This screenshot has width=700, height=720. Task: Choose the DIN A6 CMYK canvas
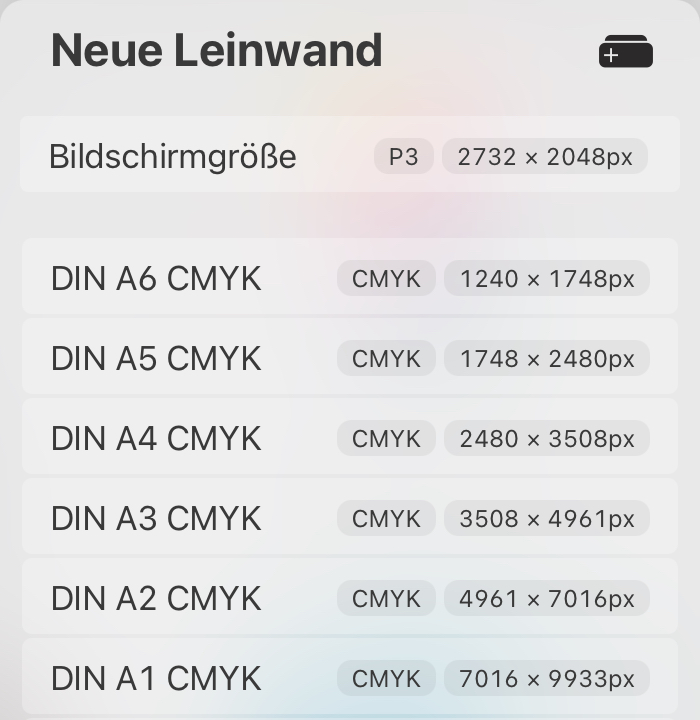156,278
